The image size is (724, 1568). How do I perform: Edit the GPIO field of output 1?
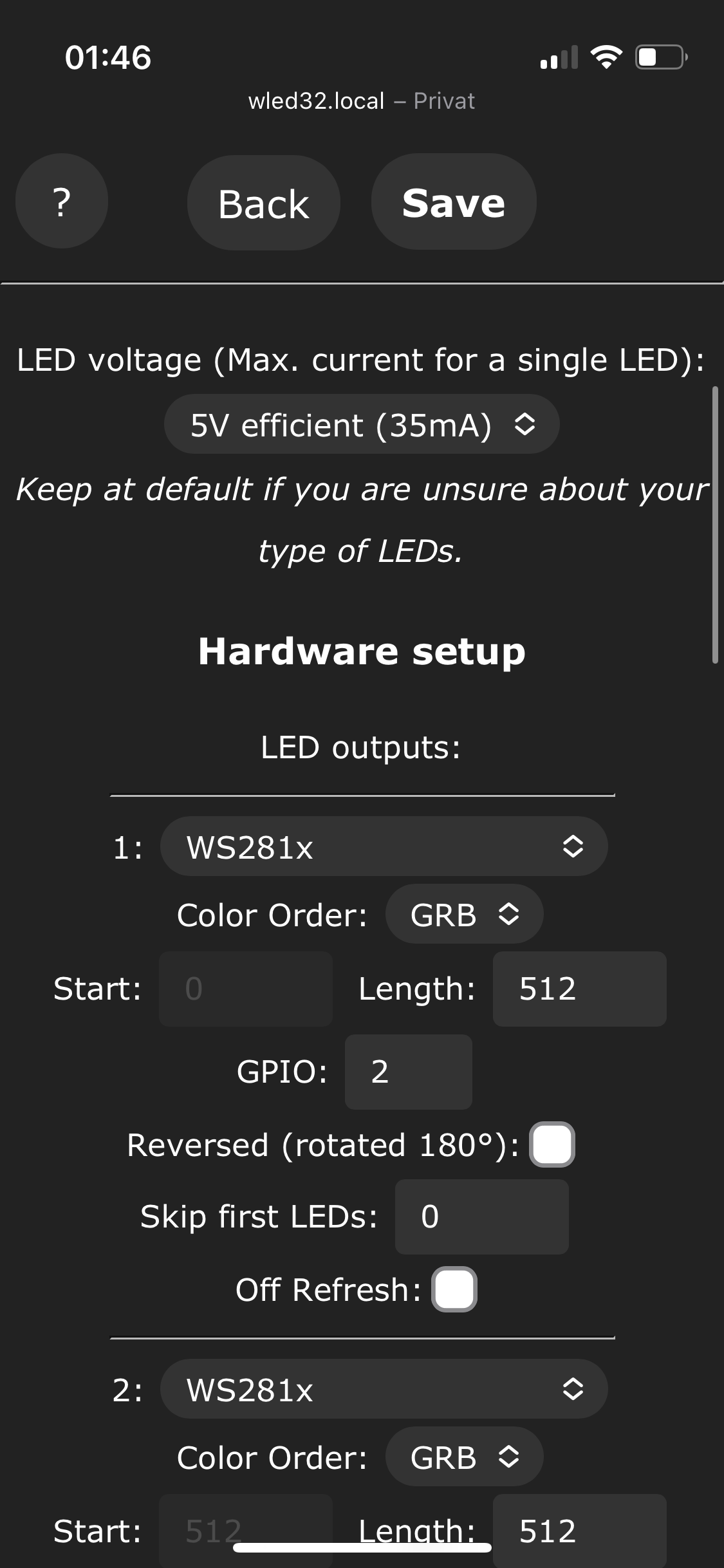point(409,1071)
